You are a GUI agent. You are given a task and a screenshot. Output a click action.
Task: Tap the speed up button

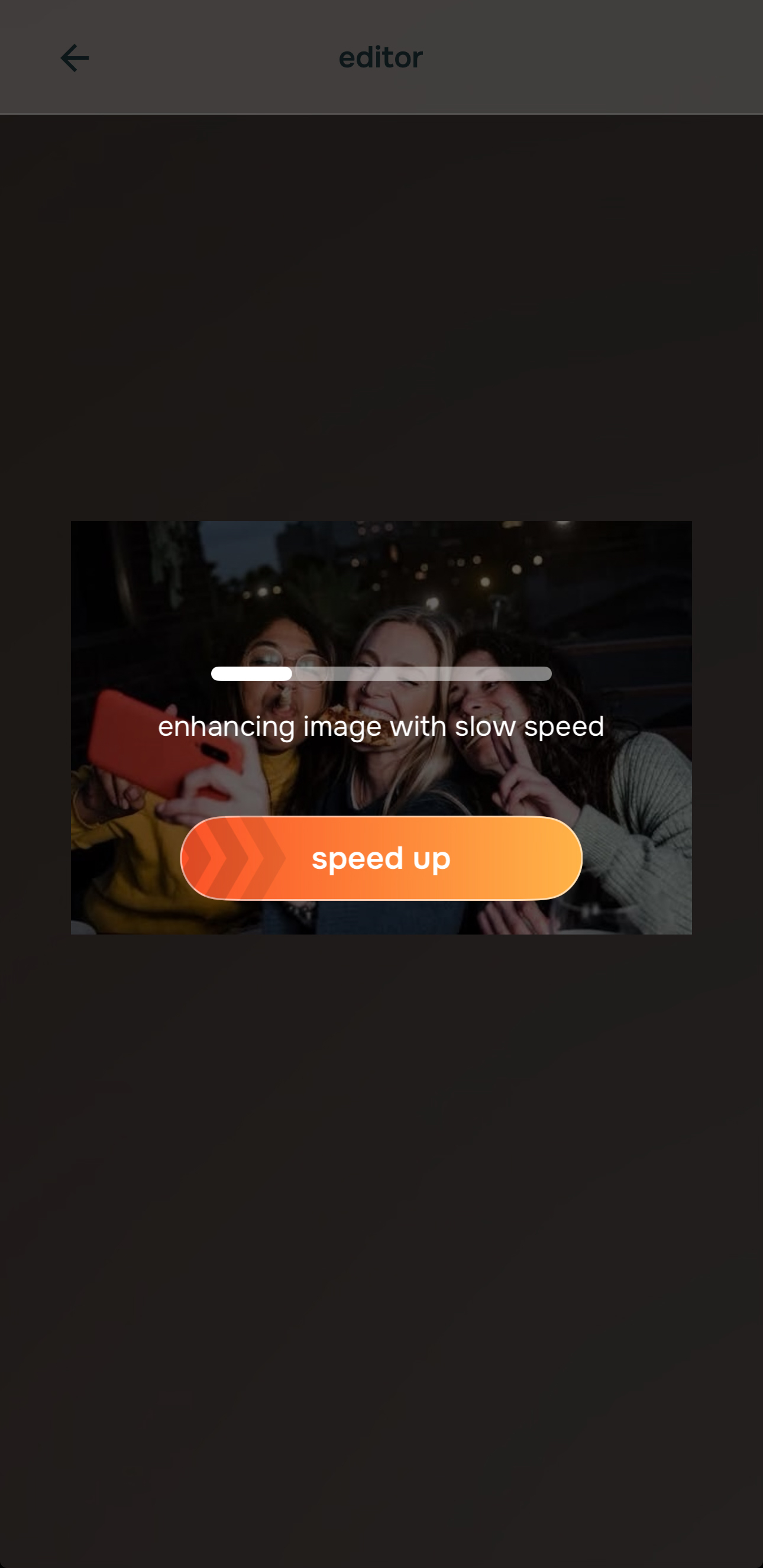click(381, 858)
